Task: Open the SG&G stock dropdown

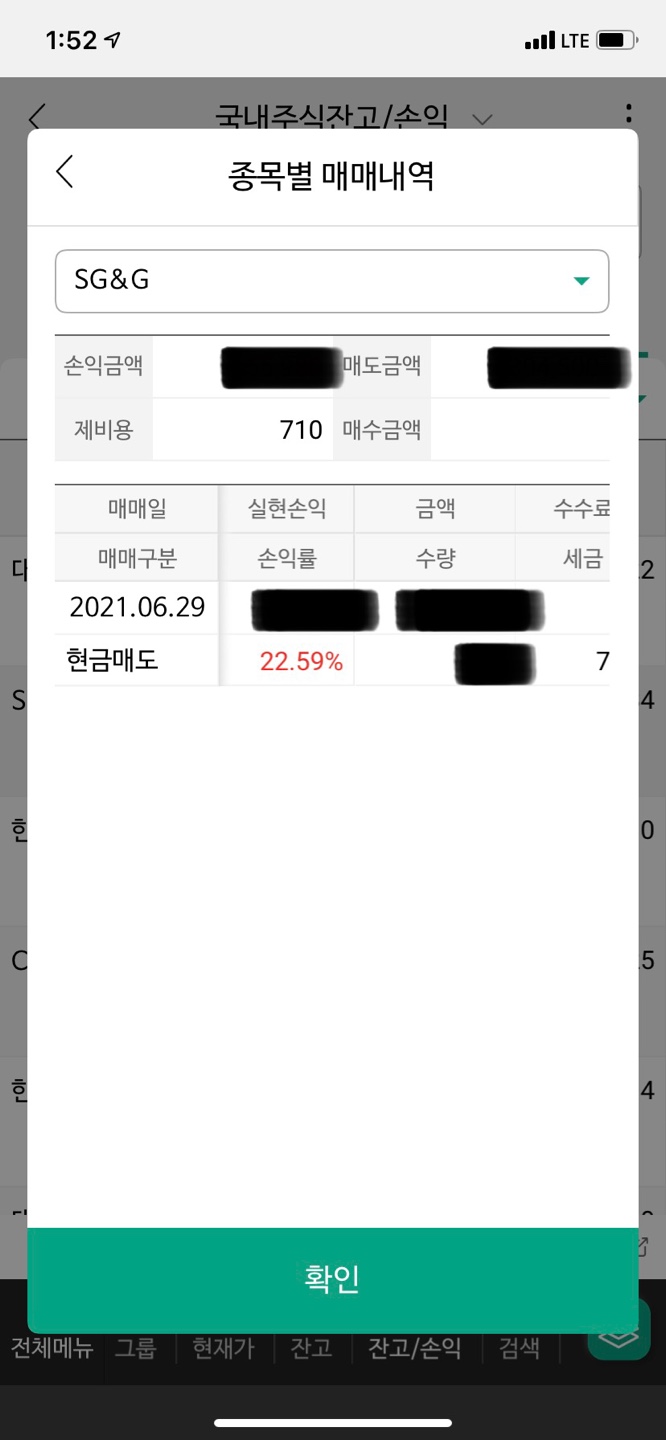Action: tap(331, 281)
